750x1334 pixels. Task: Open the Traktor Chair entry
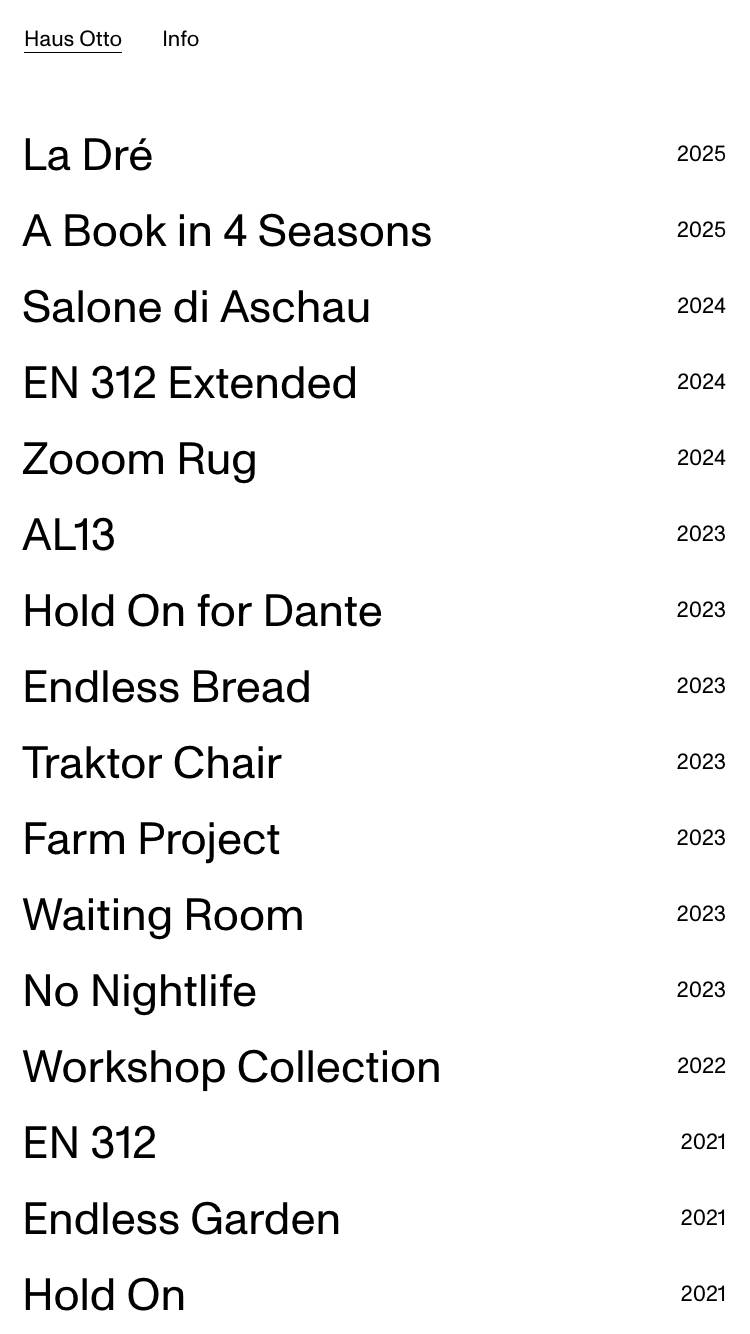(x=152, y=763)
